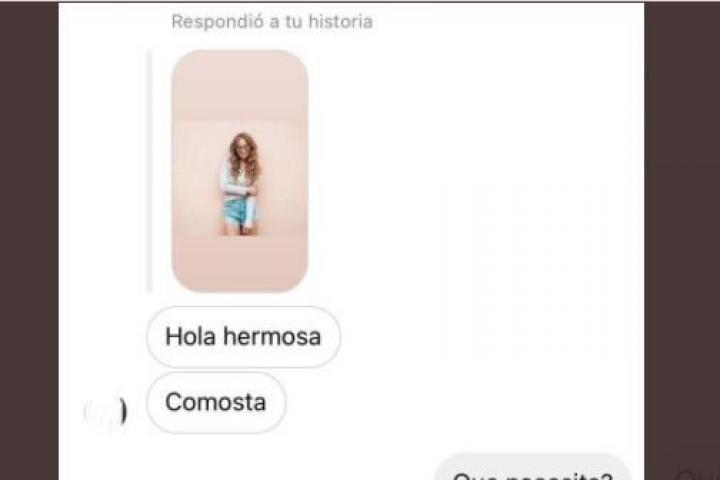Open sender's profile avatar beside Comosta
This screenshot has height=480, width=720.
[x=106, y=411]
